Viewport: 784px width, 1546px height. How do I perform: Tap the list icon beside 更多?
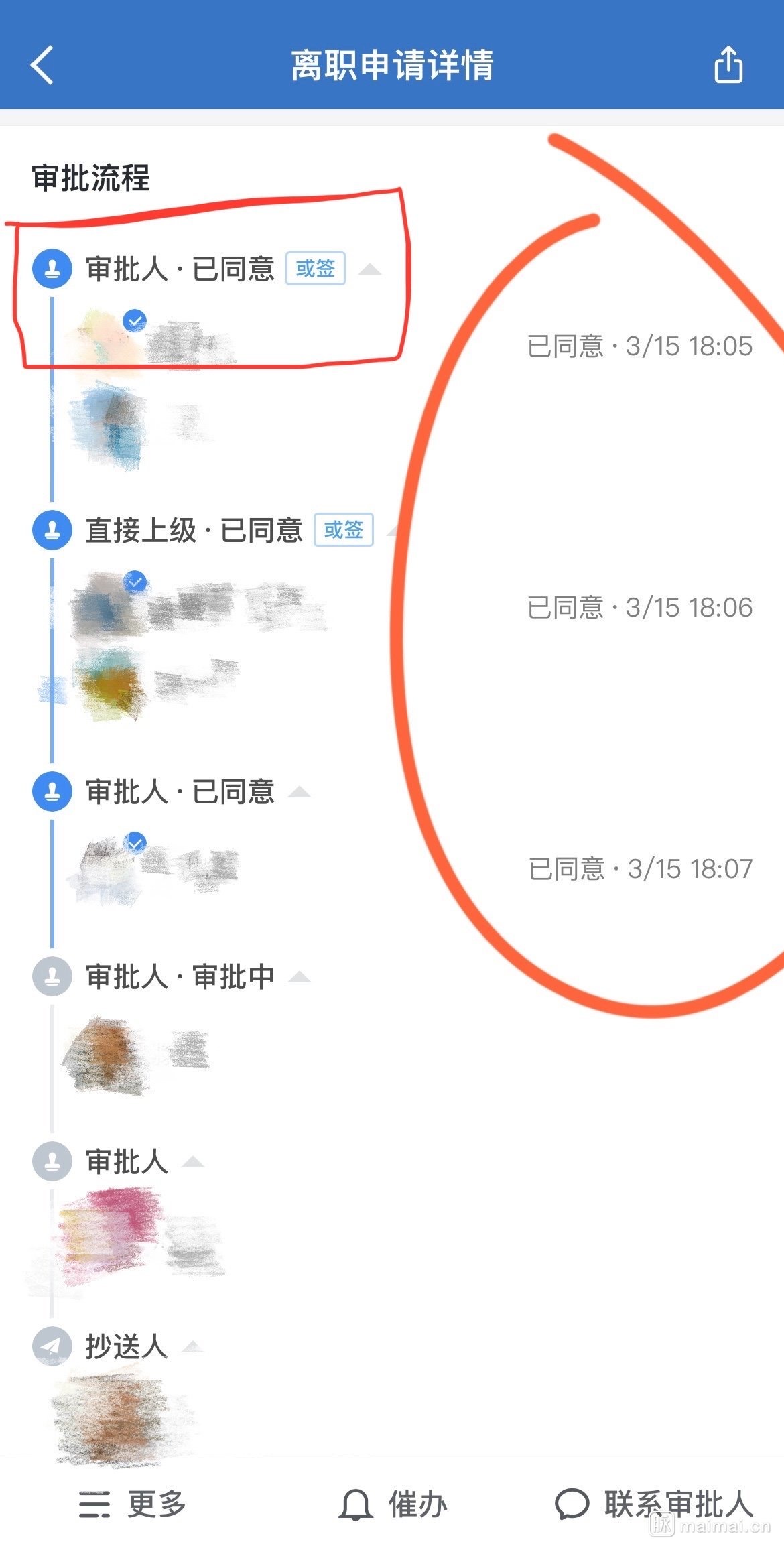pyautogui.click(x=94, y=1503)
